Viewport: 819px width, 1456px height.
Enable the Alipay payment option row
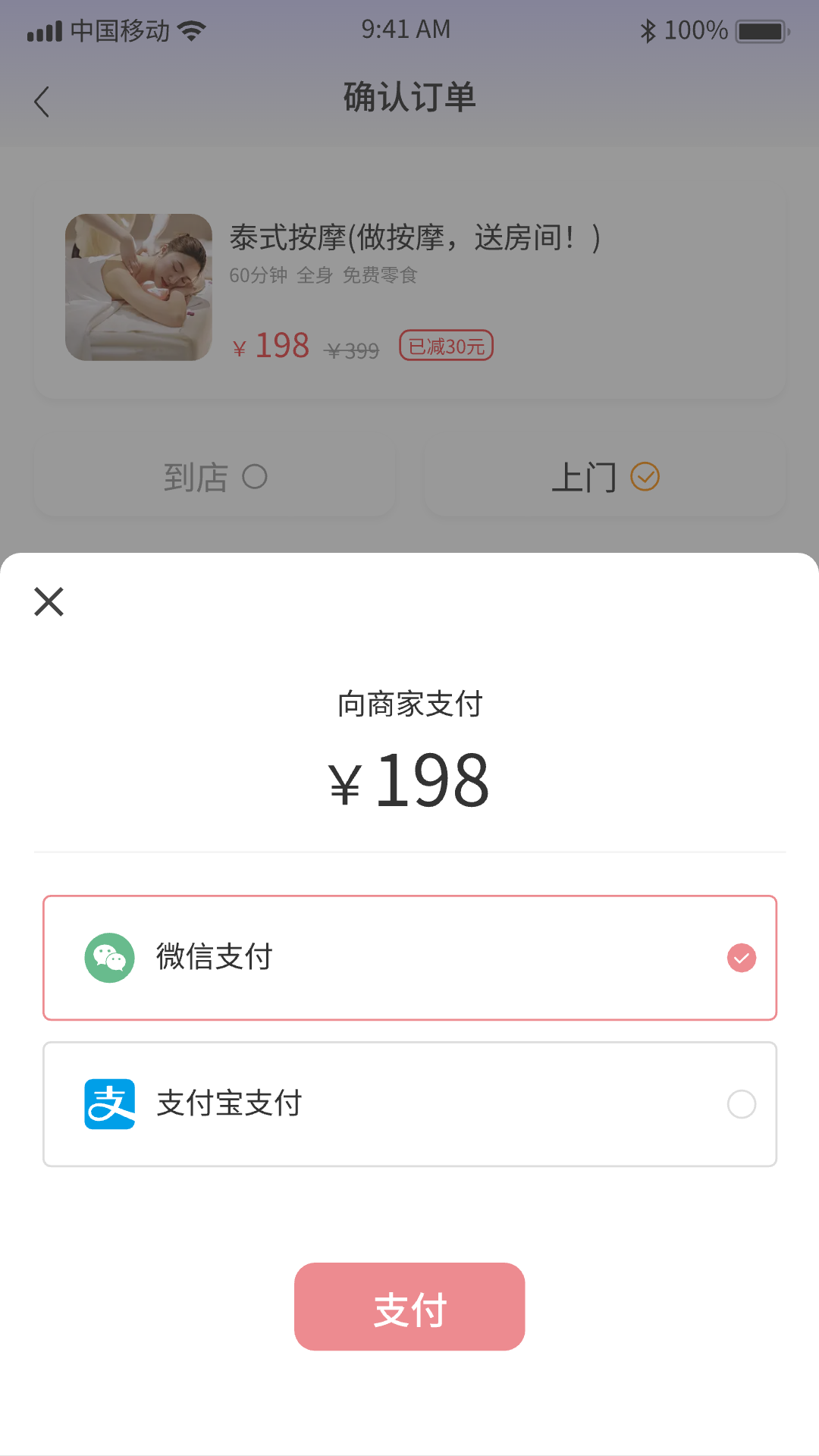click(409, 1104)
